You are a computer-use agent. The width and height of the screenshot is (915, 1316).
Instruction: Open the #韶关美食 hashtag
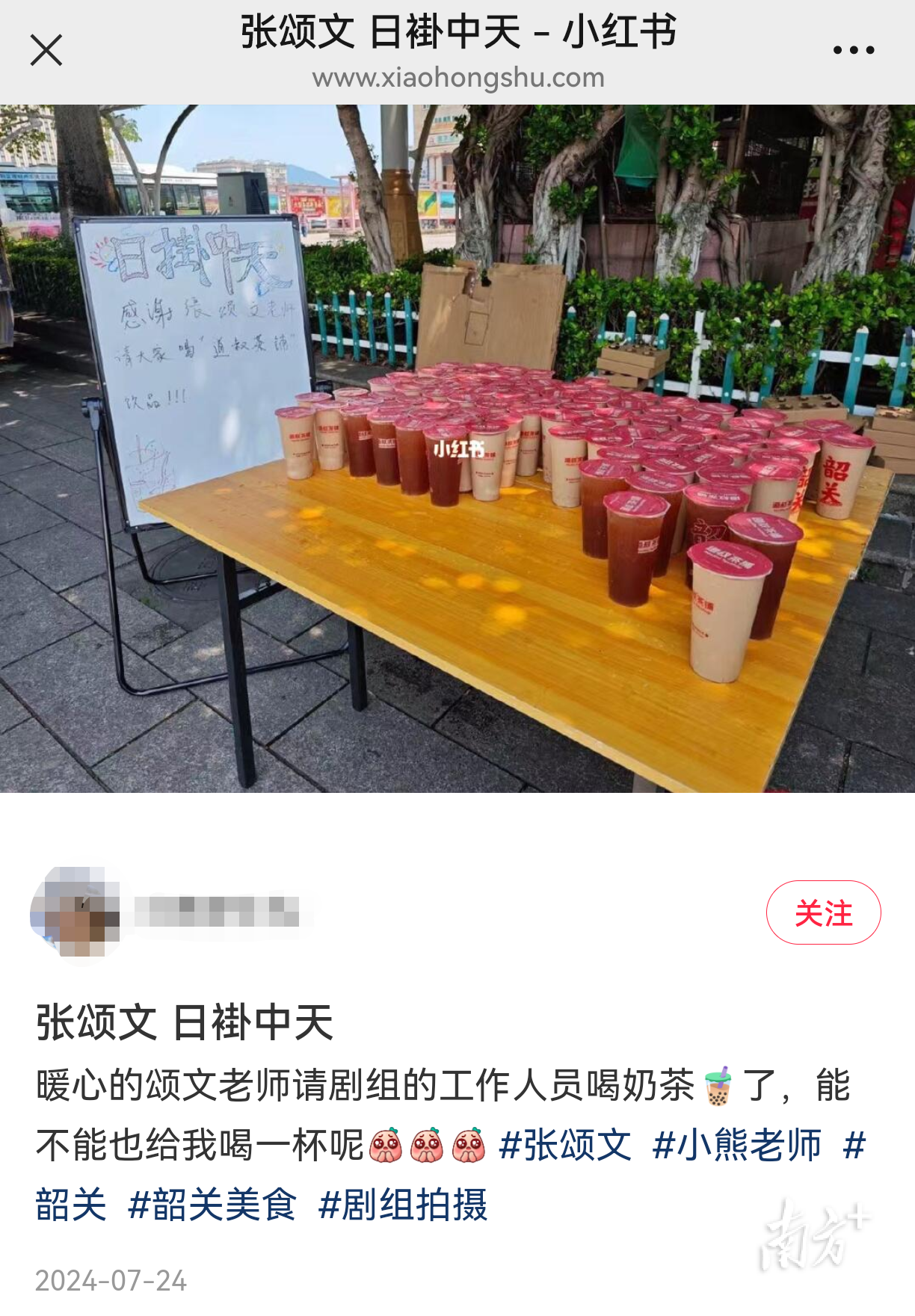click(x=213, y=1205)
